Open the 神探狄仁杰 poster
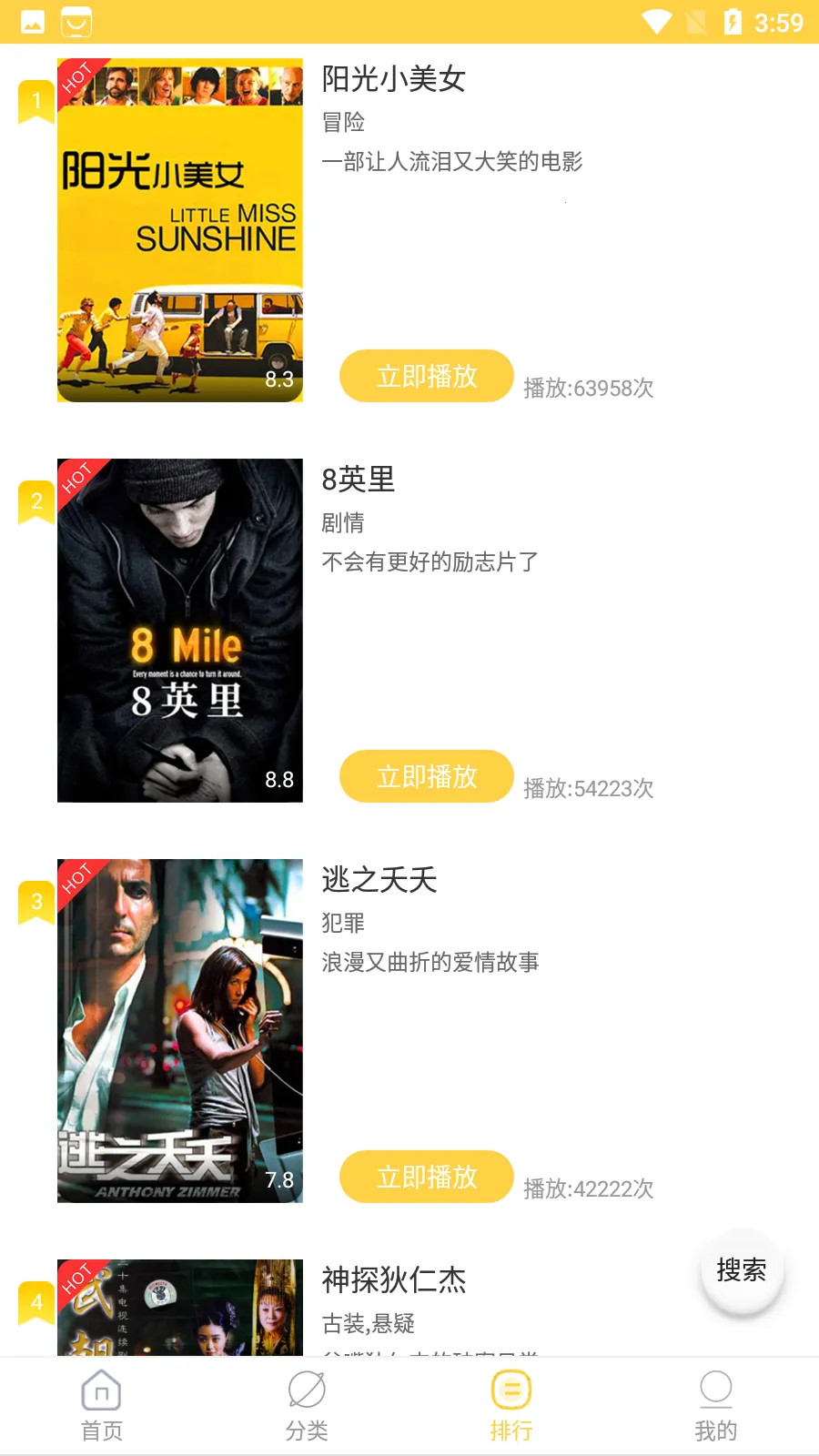Screen dimensions: 819x1456 180,1308
